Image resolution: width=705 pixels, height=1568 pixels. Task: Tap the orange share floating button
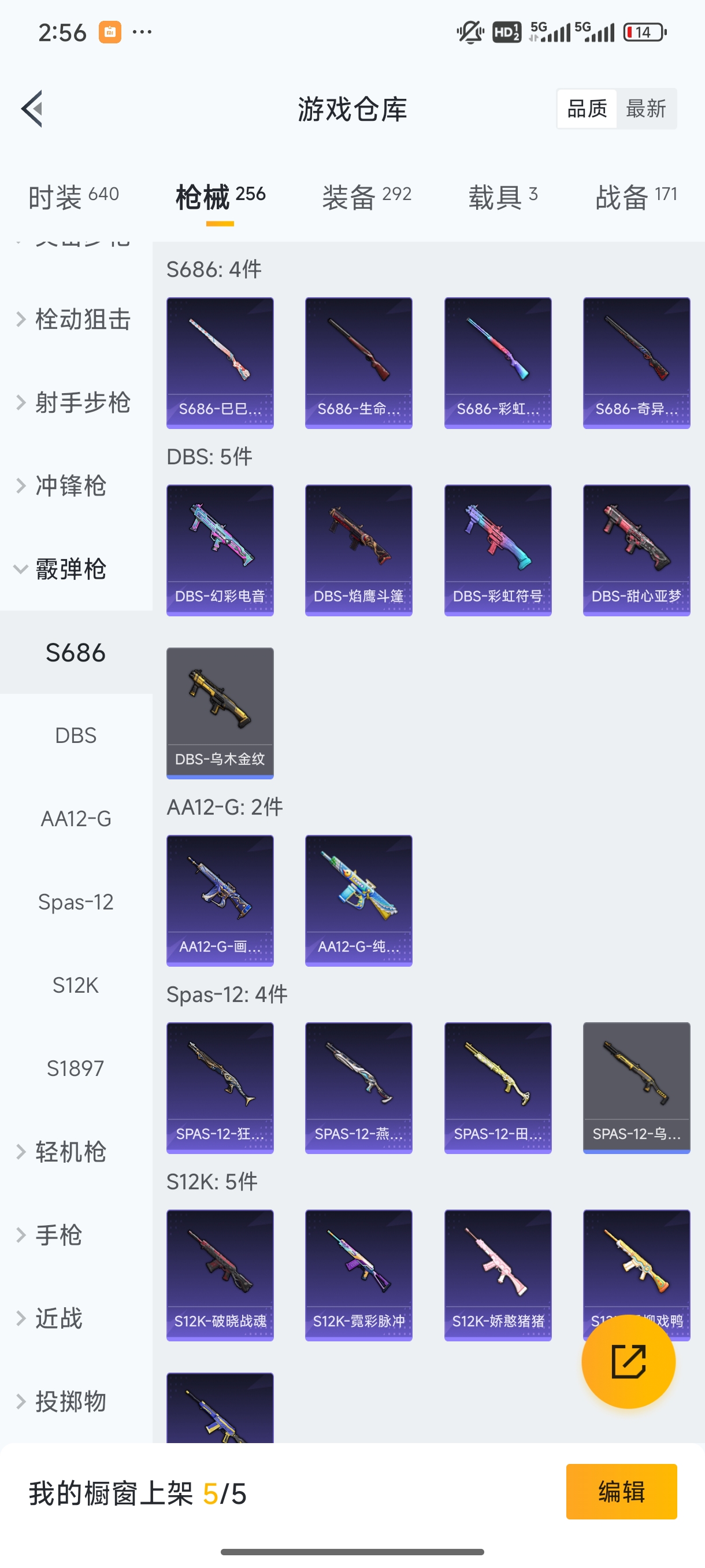point(628,1362)
